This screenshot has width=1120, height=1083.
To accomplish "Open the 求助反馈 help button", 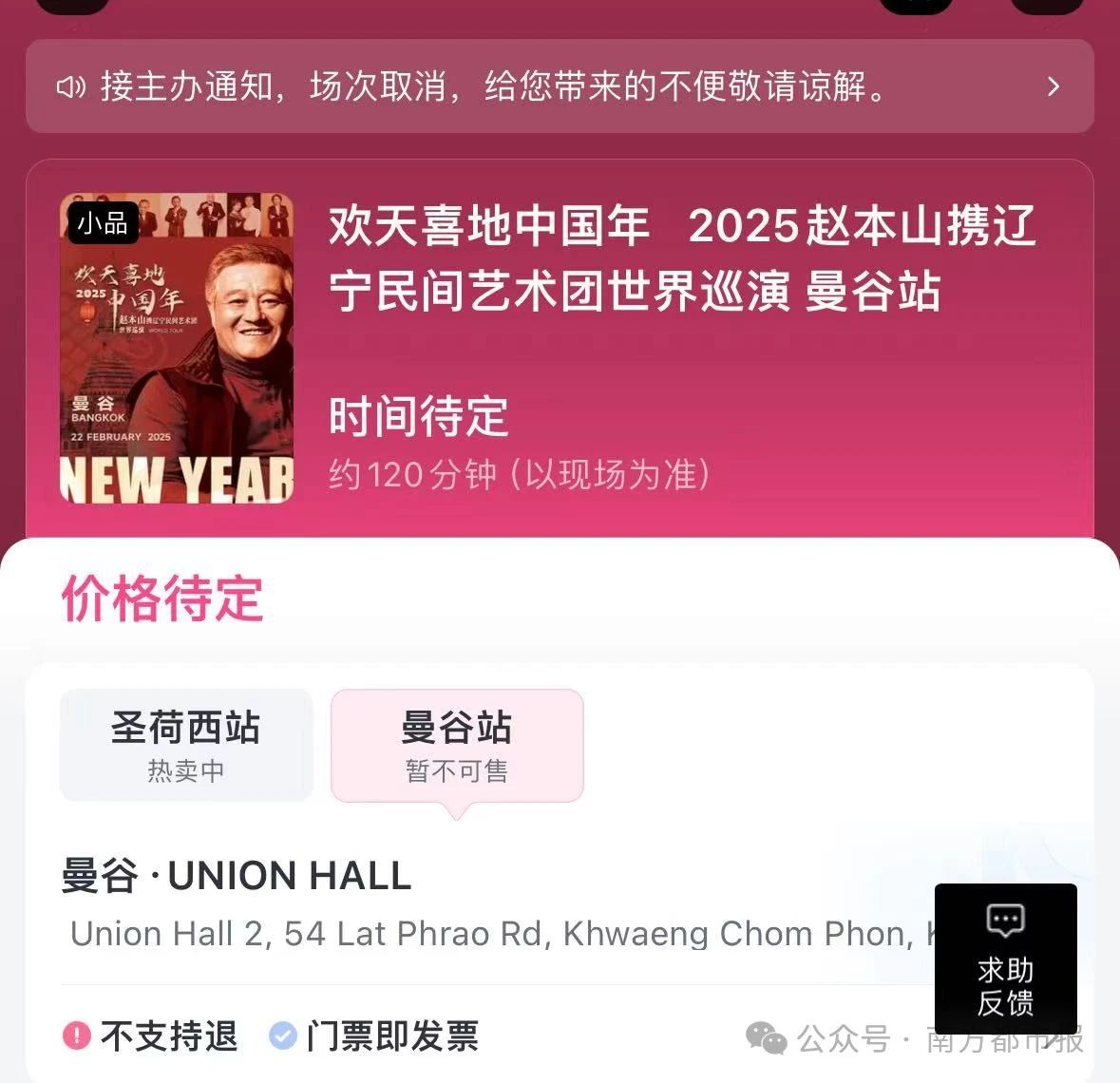I will click(1005, 958).
